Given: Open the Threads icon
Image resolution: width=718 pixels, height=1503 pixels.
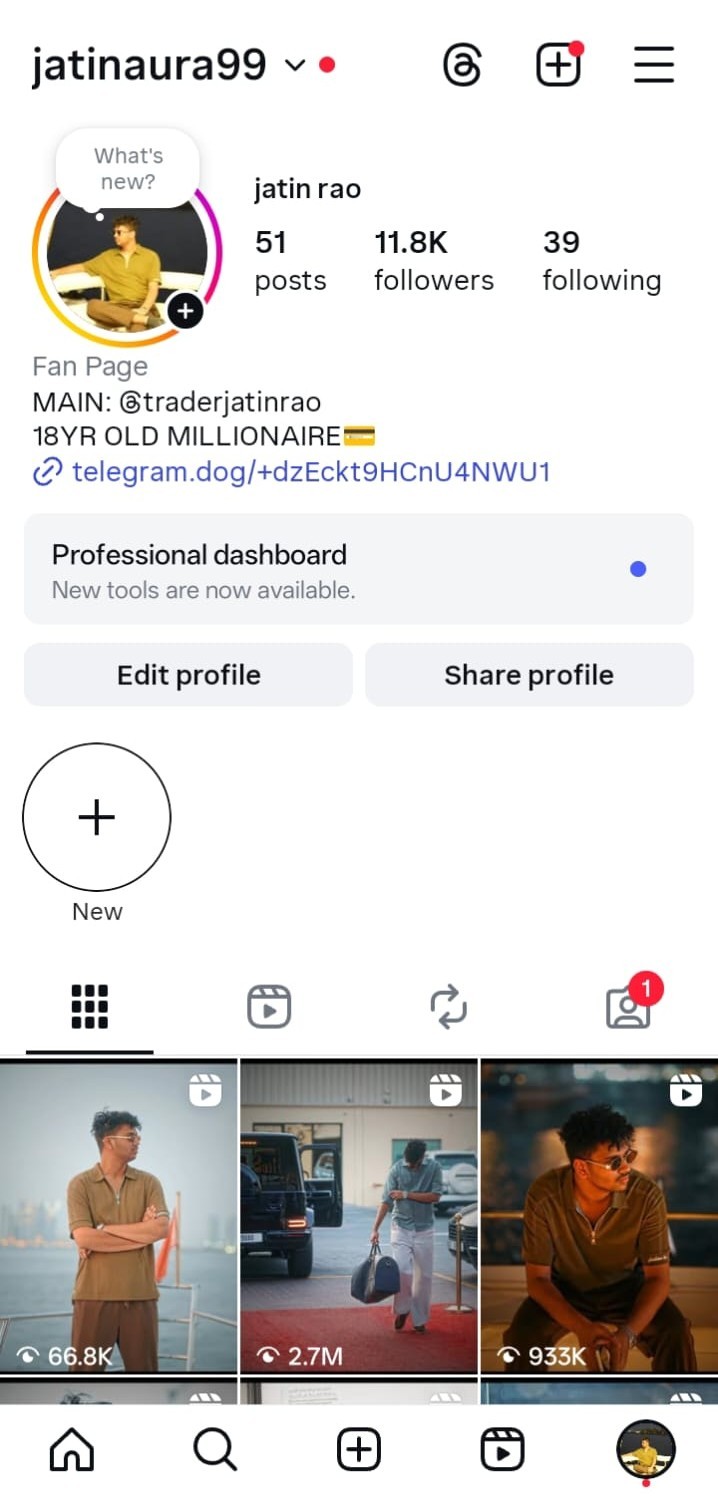Looking at the screenshot, I should point(462,66).
